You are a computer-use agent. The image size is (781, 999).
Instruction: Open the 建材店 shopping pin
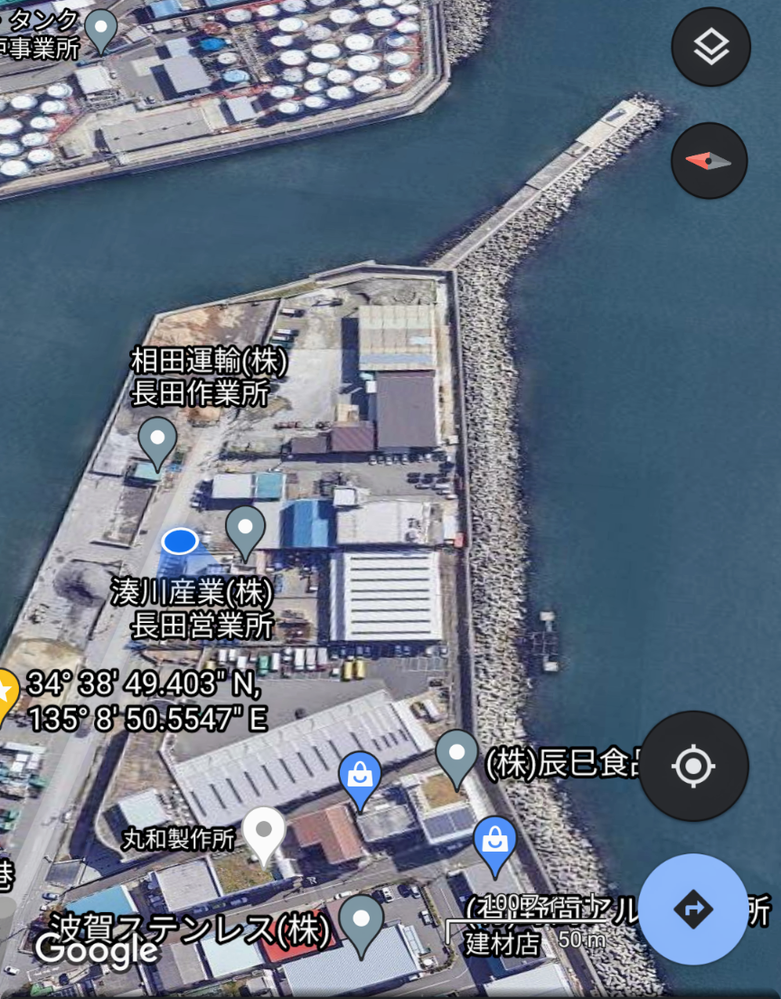(494, 843)
